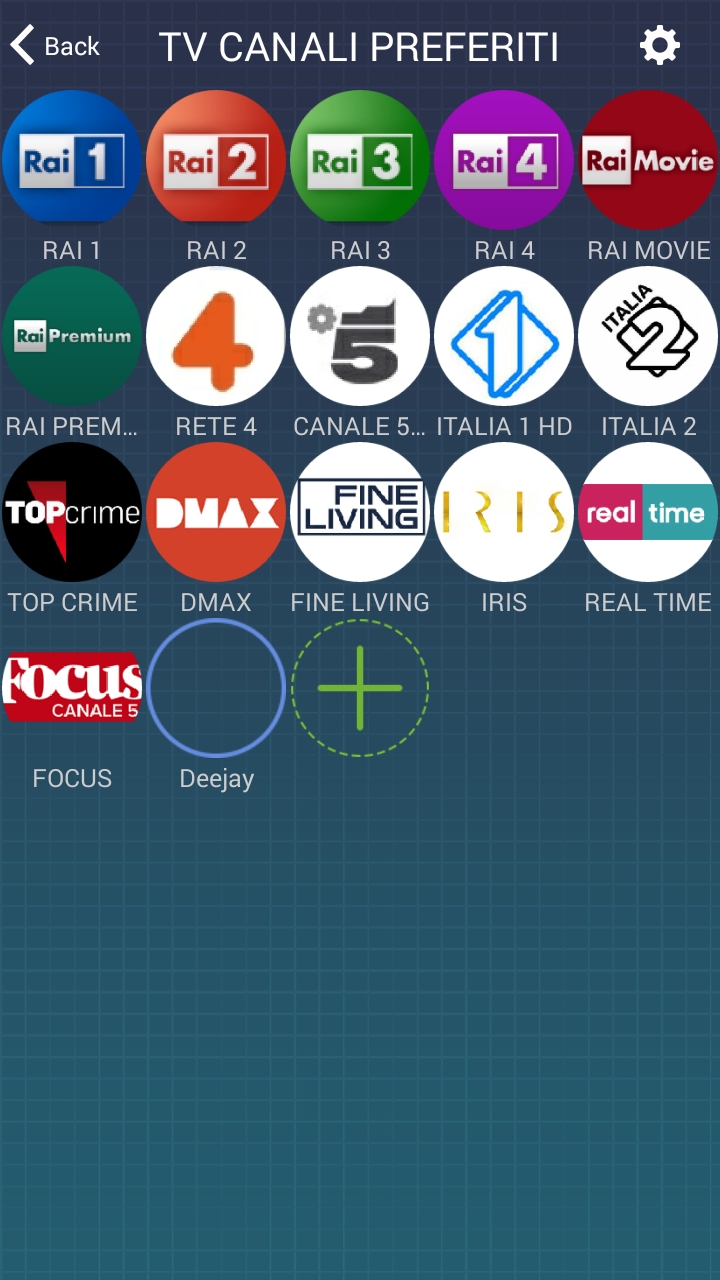
Task: Go back using the Back arrow
Action: (55, 46)
